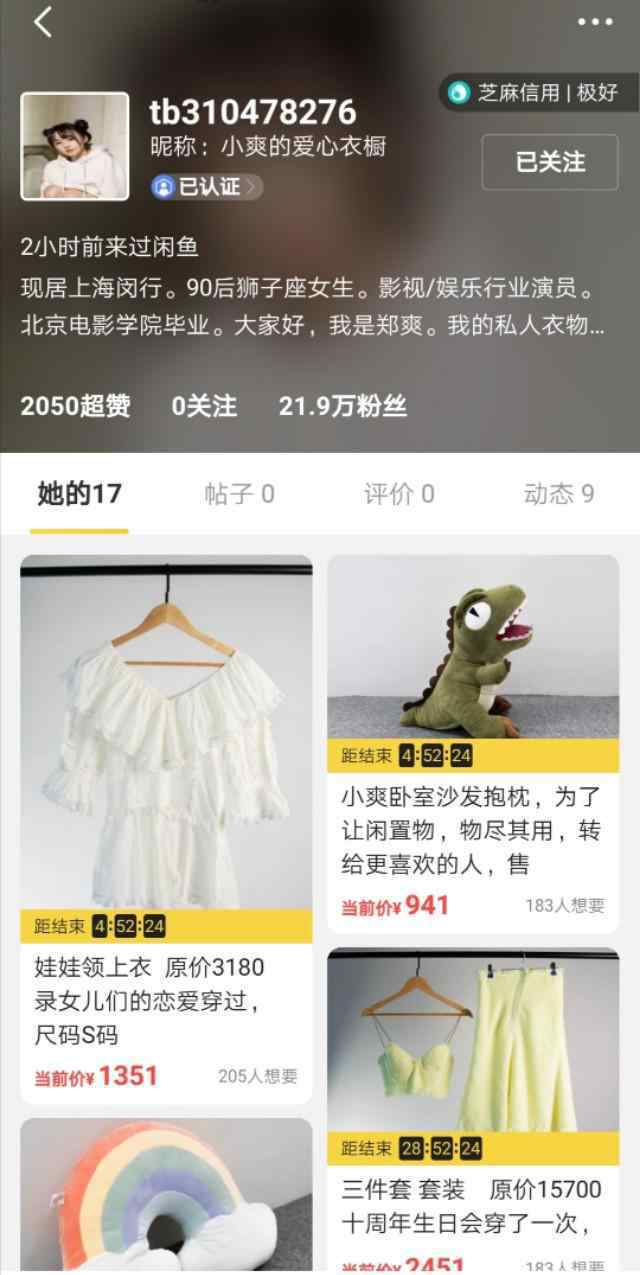Image resolution: width=640 pixels, height=1275 pixels.
Task: Go back using the top-left arrow
Action: [x=43, y=21]
